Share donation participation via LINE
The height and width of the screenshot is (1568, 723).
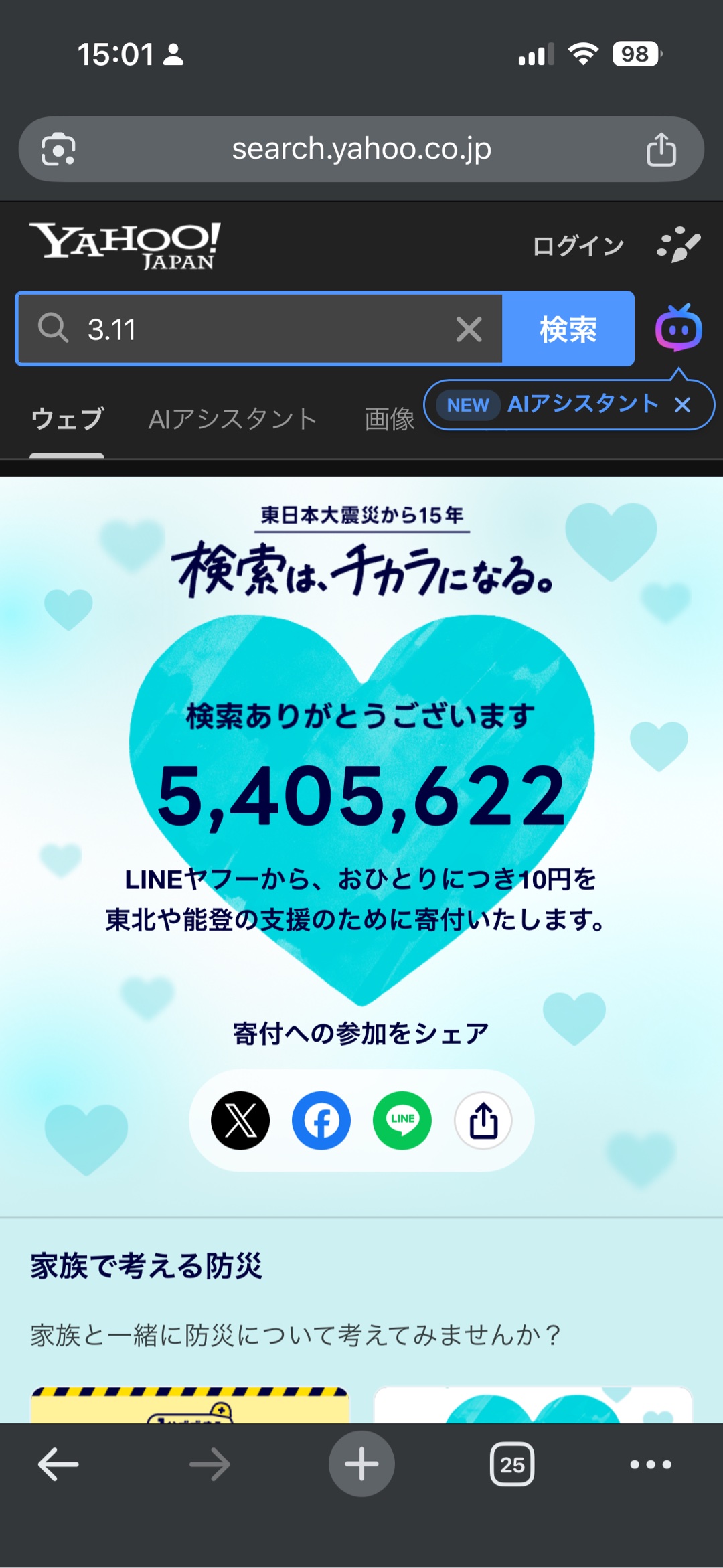click(x=402, y=1120)
